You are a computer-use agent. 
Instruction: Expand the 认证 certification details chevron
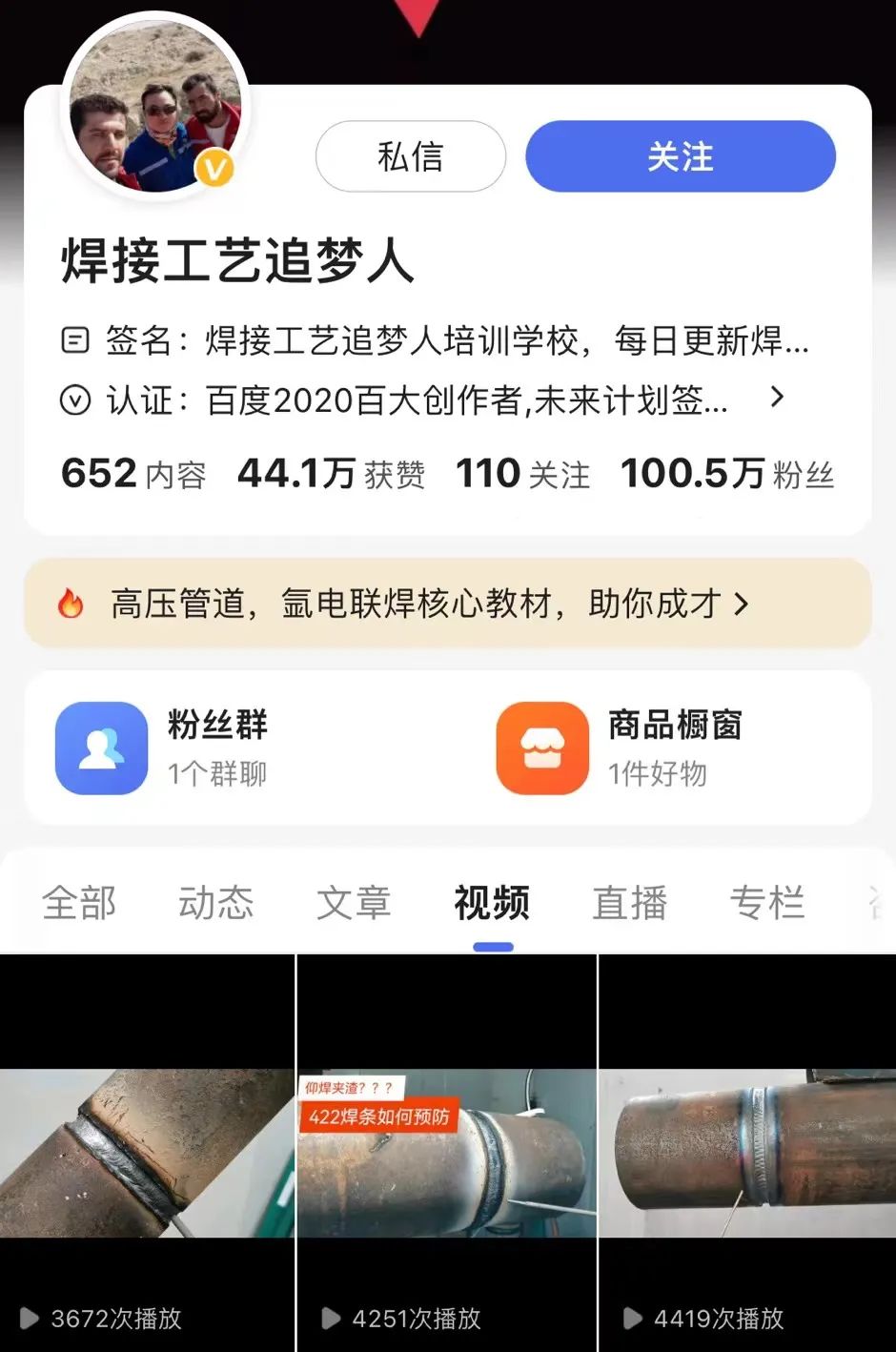(777, 398)
